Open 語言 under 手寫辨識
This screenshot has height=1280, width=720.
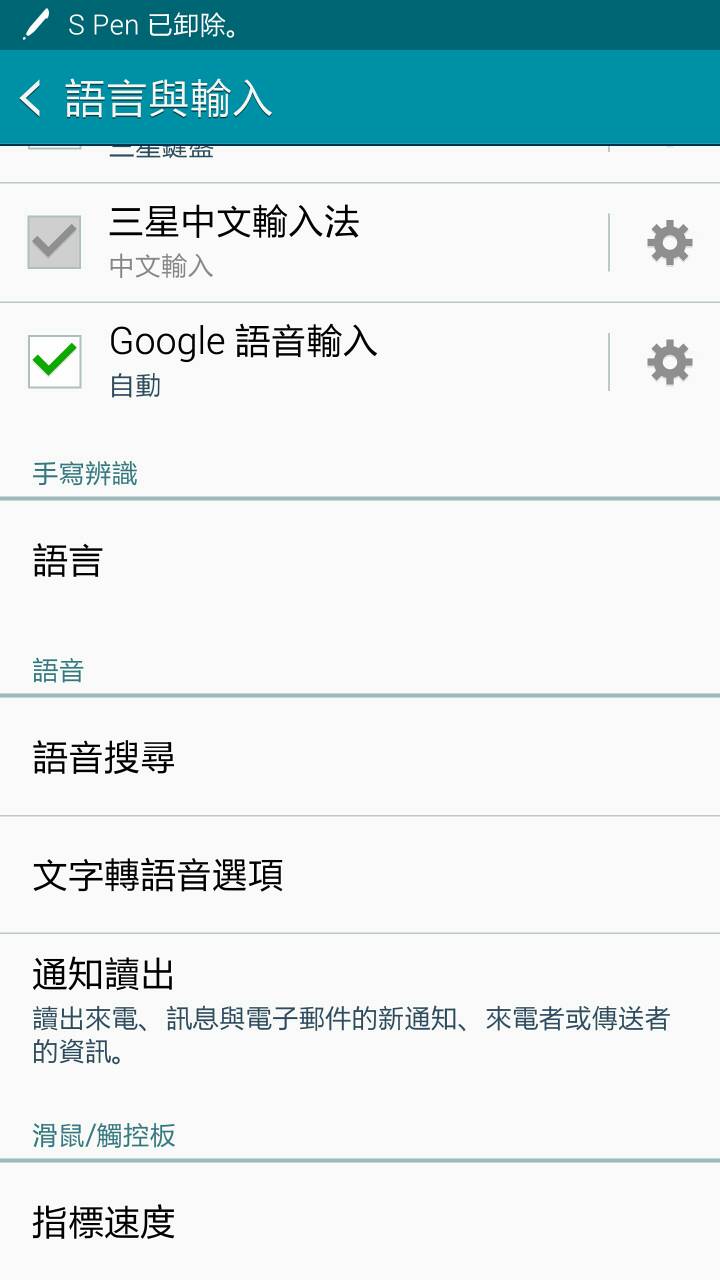pos(360,561)
